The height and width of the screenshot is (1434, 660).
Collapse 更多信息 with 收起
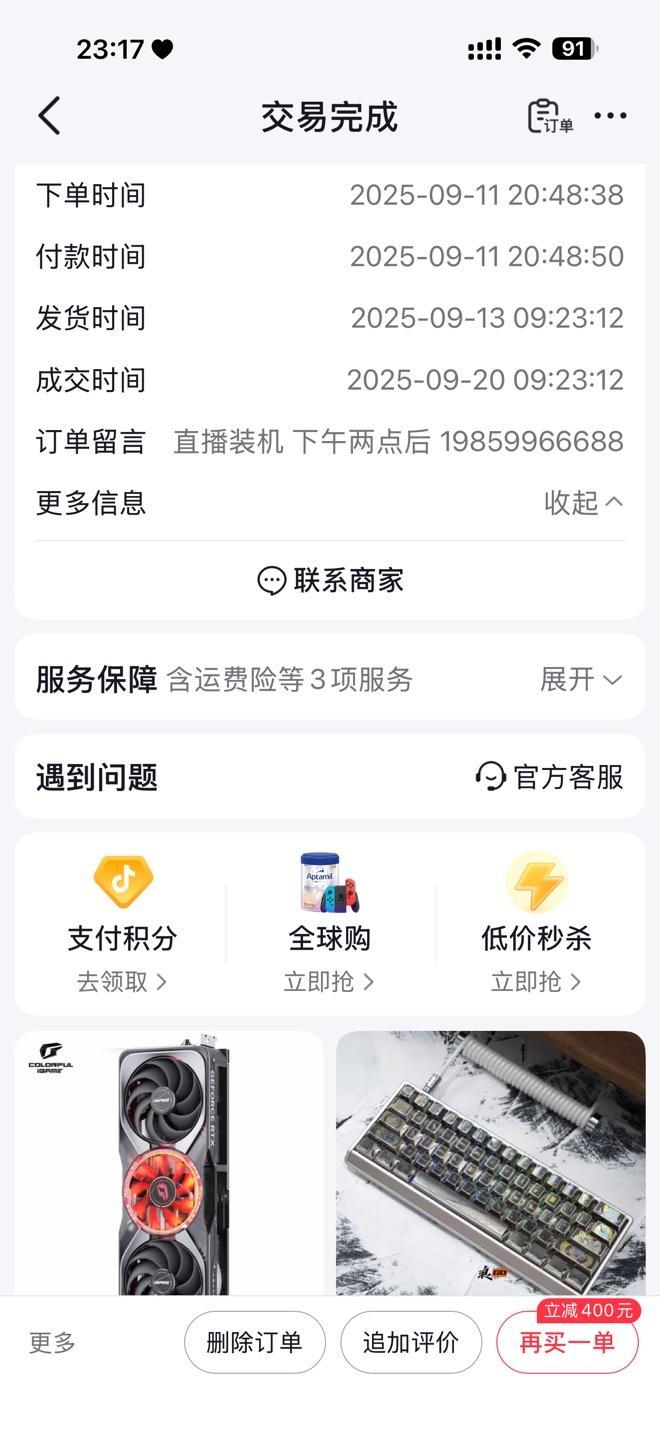pos(583,502)
